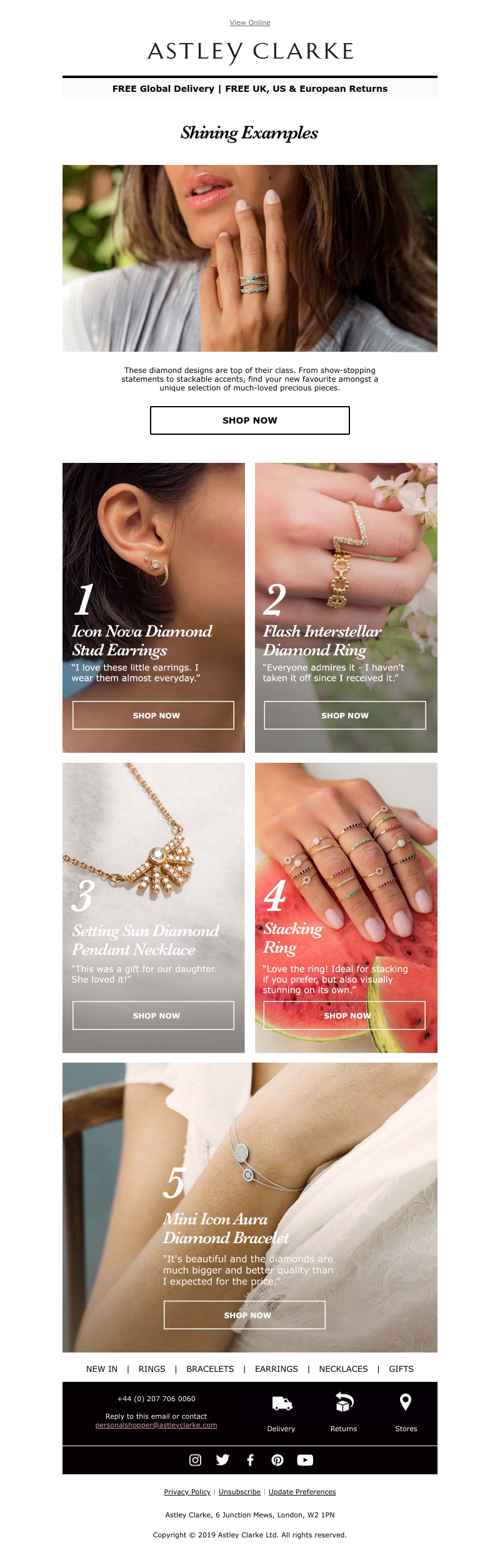This screenshot has width=500, height=1568.
Task: Shop the Mini Icon Aura Diamond Bracelet
Action: 244,1315
